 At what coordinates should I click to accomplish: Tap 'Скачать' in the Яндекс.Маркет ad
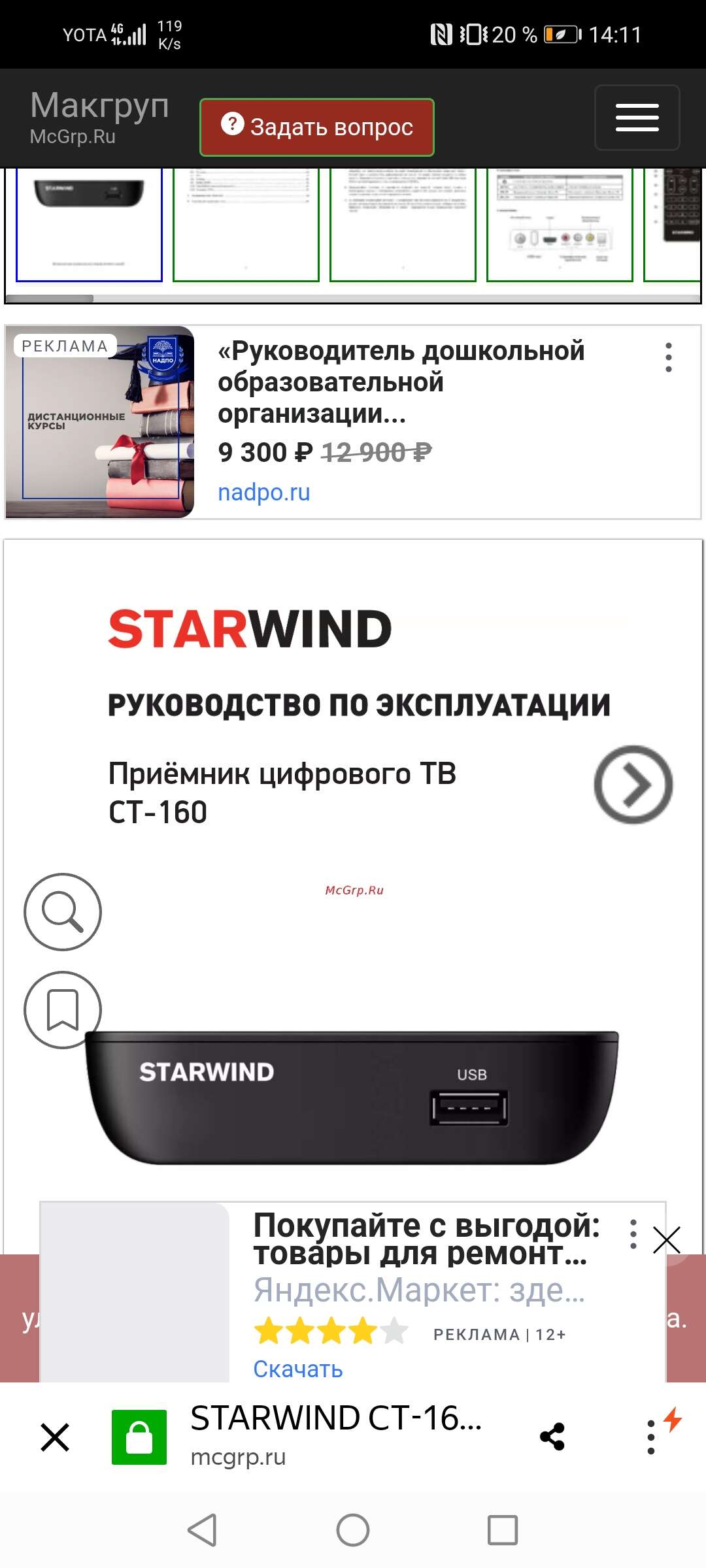pyautogui.click(x=298, y=1369)
